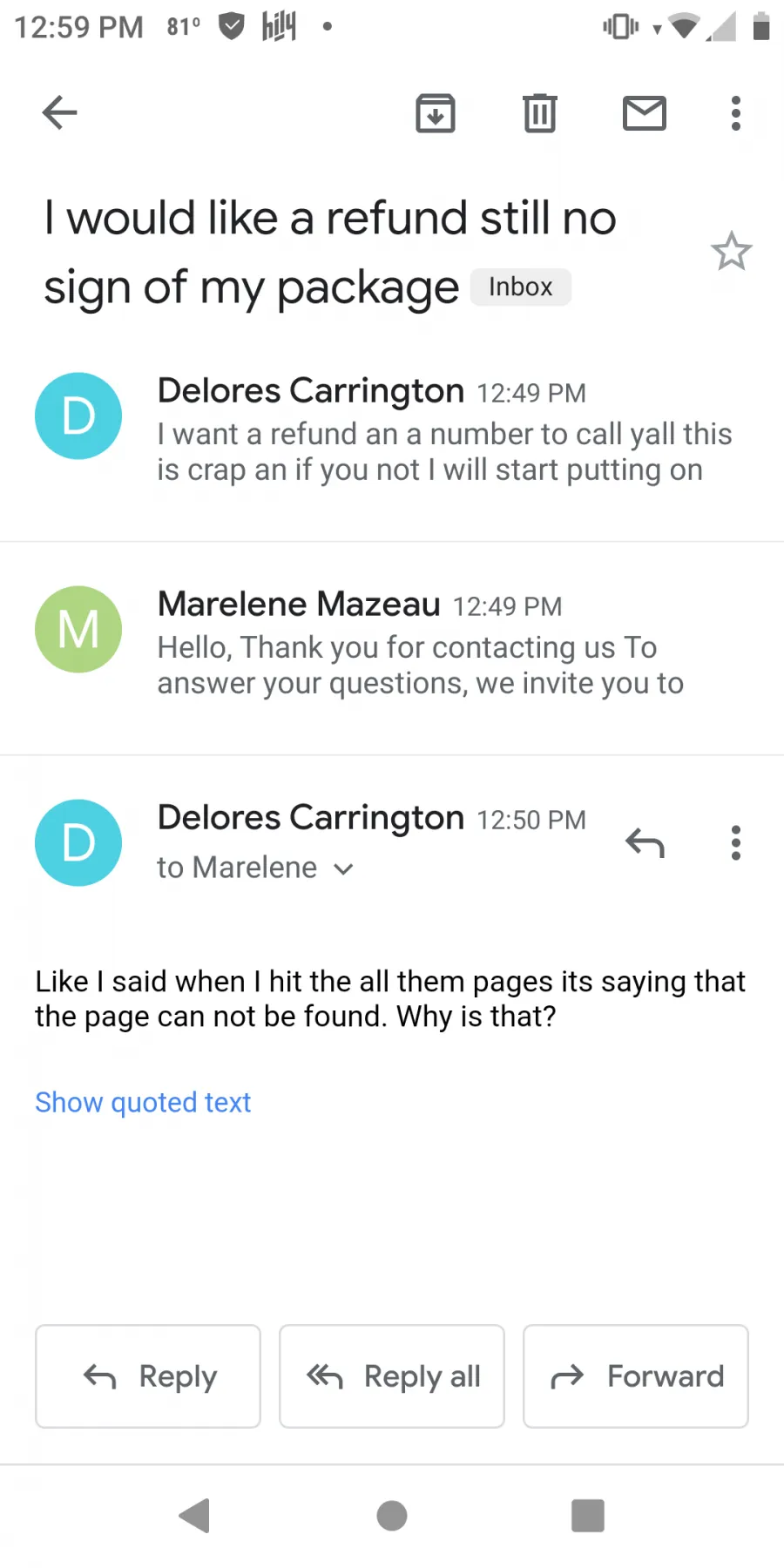Tap the Inbox label chip

521,287
